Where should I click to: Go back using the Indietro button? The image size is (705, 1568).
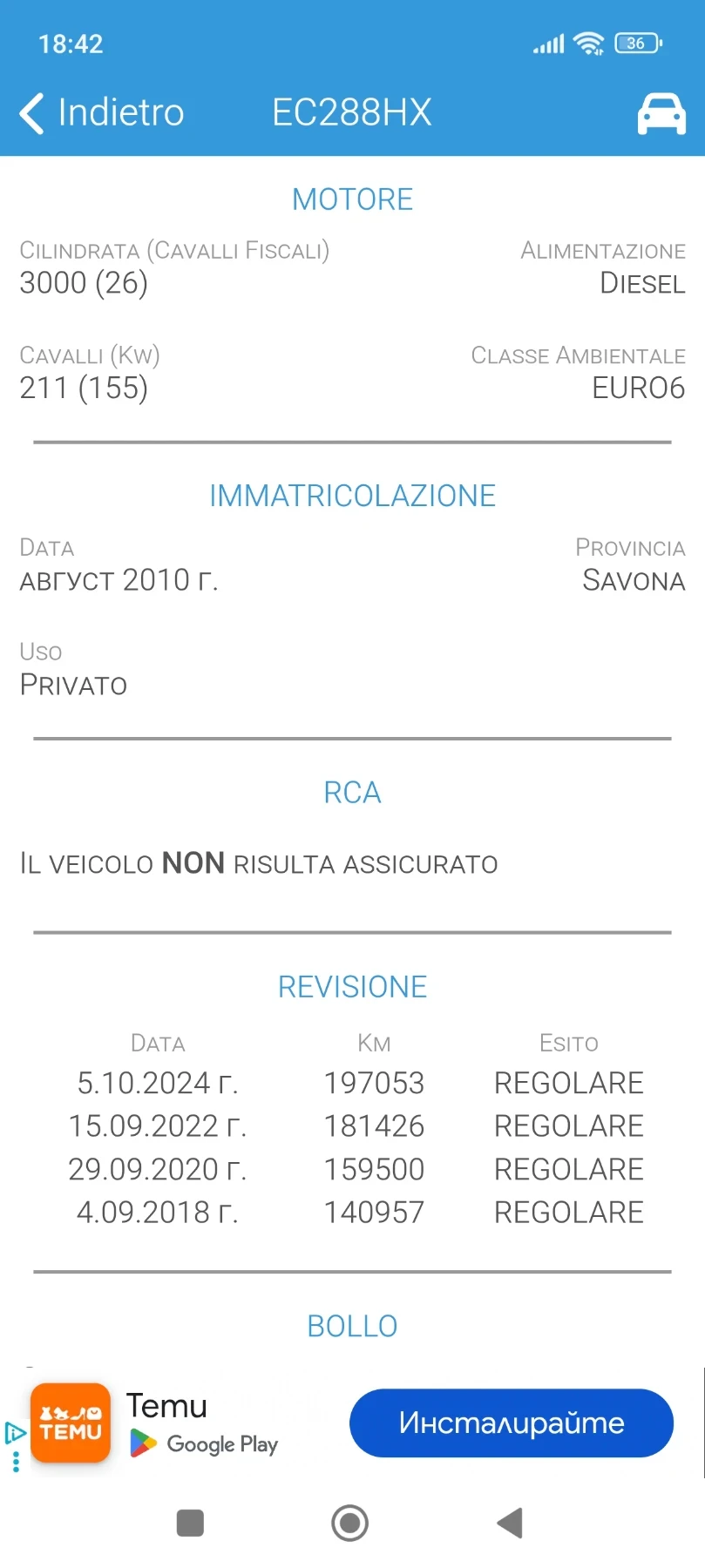click(x=102, y=113)
